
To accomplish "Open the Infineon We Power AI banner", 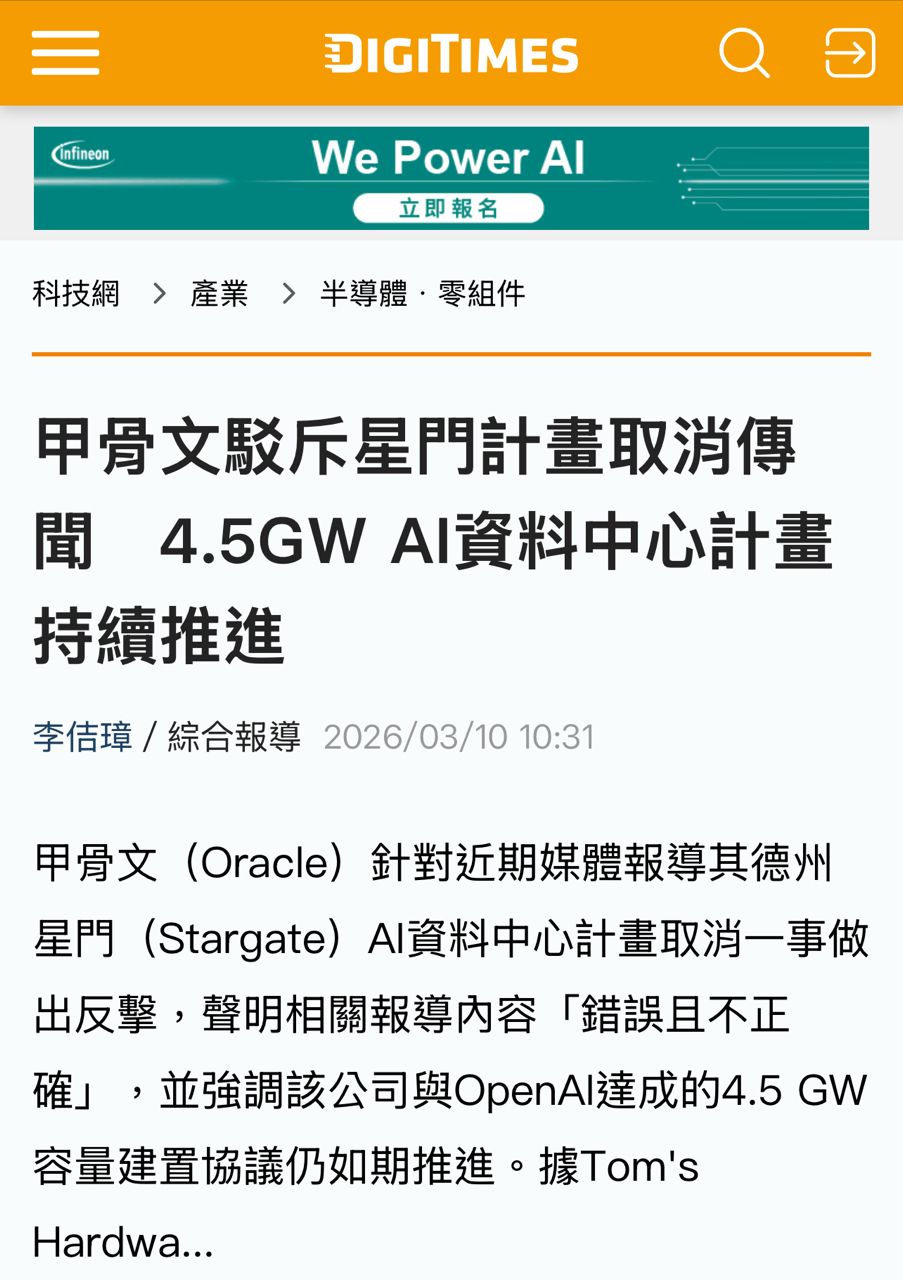I will click(x=451, y=178).
